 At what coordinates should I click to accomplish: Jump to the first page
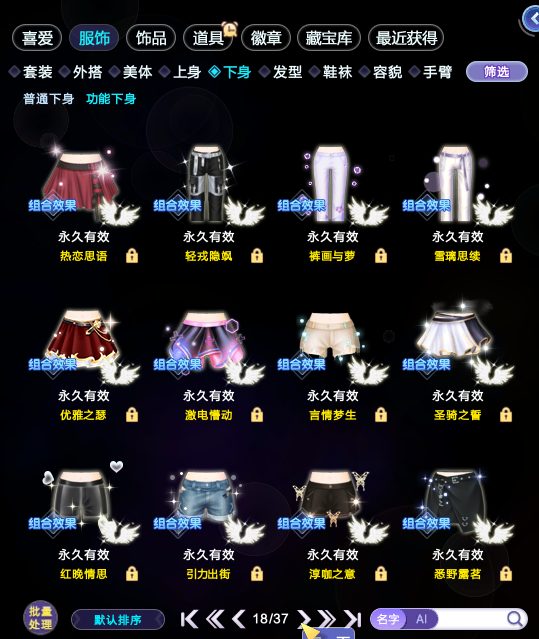tap(189, 619)
